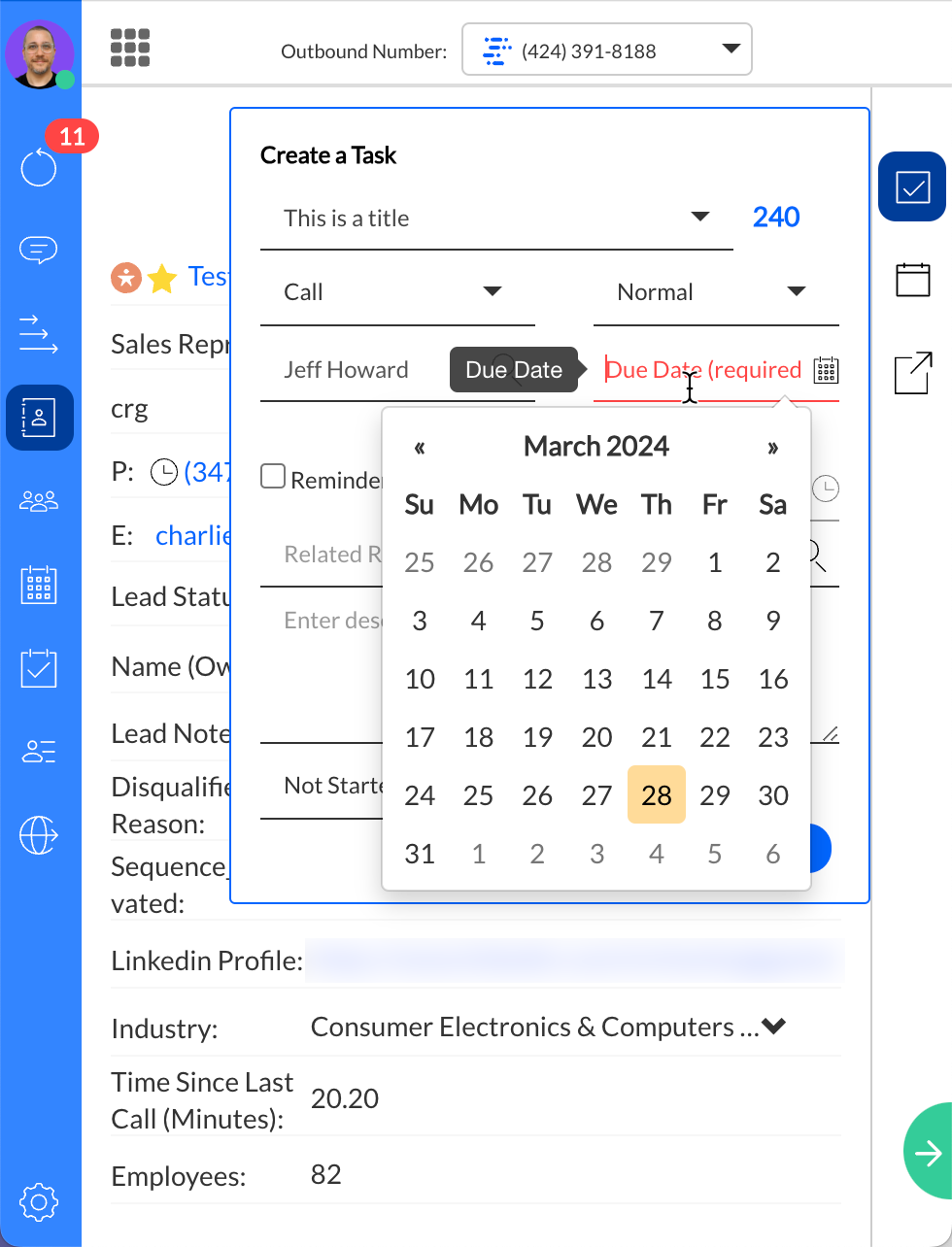The height and width of the screenshot is (1247, 952).
Task: Open the messages chat tab
Action: pos(39,251)
